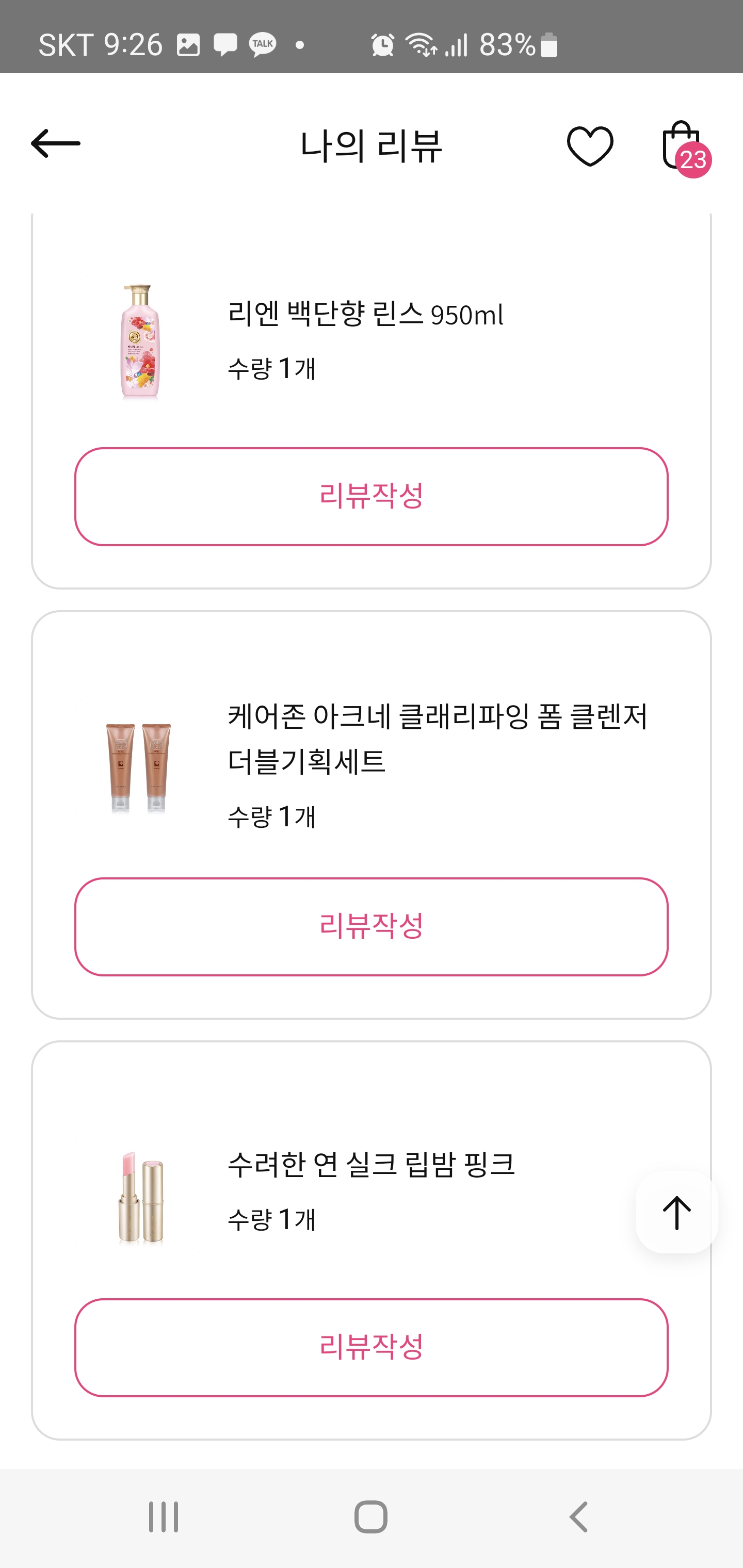Jump to top with the up arrow

click(x=676, y=1213)
